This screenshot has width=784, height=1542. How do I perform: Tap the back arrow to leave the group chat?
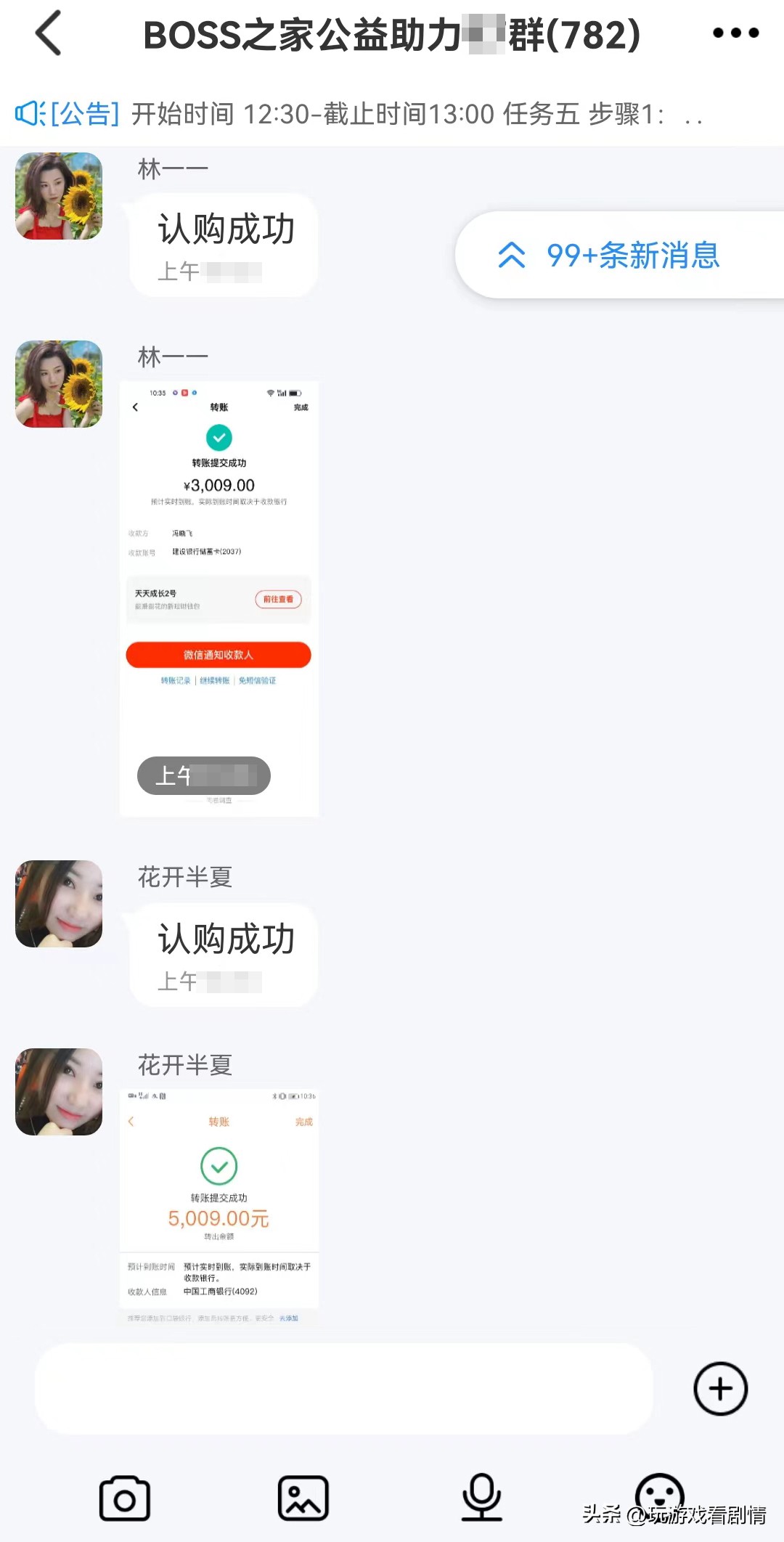coord(49,33)
